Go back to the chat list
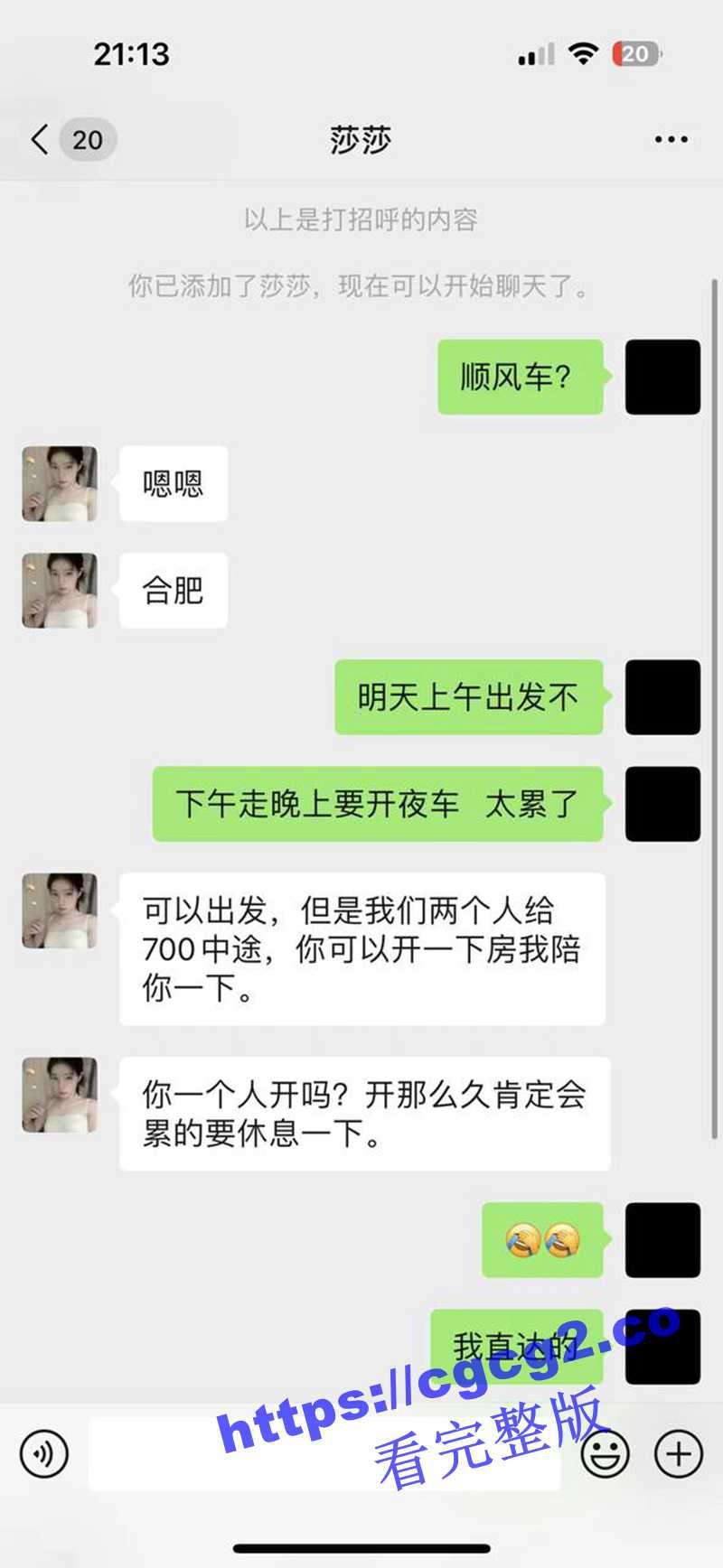The image size is (723, 1568). click(41, 140)
